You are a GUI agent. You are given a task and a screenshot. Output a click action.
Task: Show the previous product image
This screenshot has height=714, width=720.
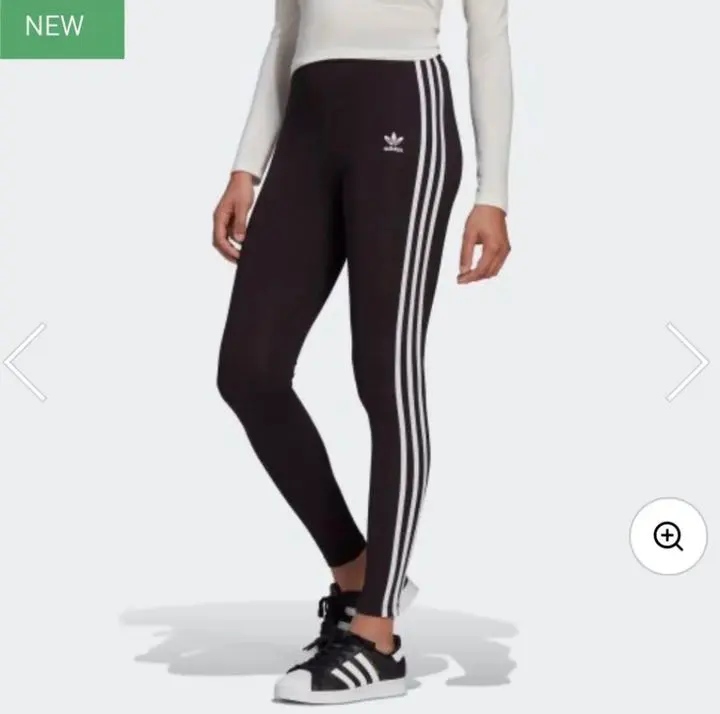(26, 362)
